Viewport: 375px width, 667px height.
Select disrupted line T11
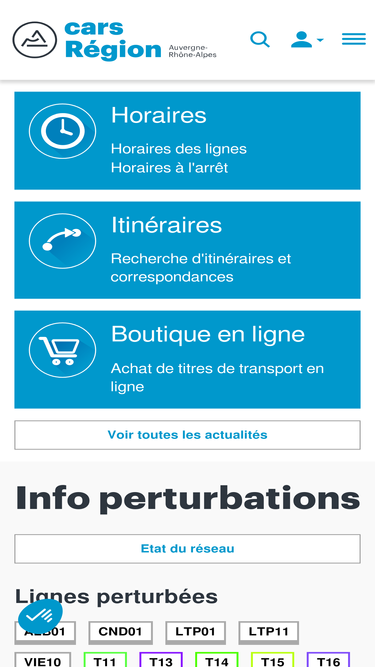coord(105,660)
